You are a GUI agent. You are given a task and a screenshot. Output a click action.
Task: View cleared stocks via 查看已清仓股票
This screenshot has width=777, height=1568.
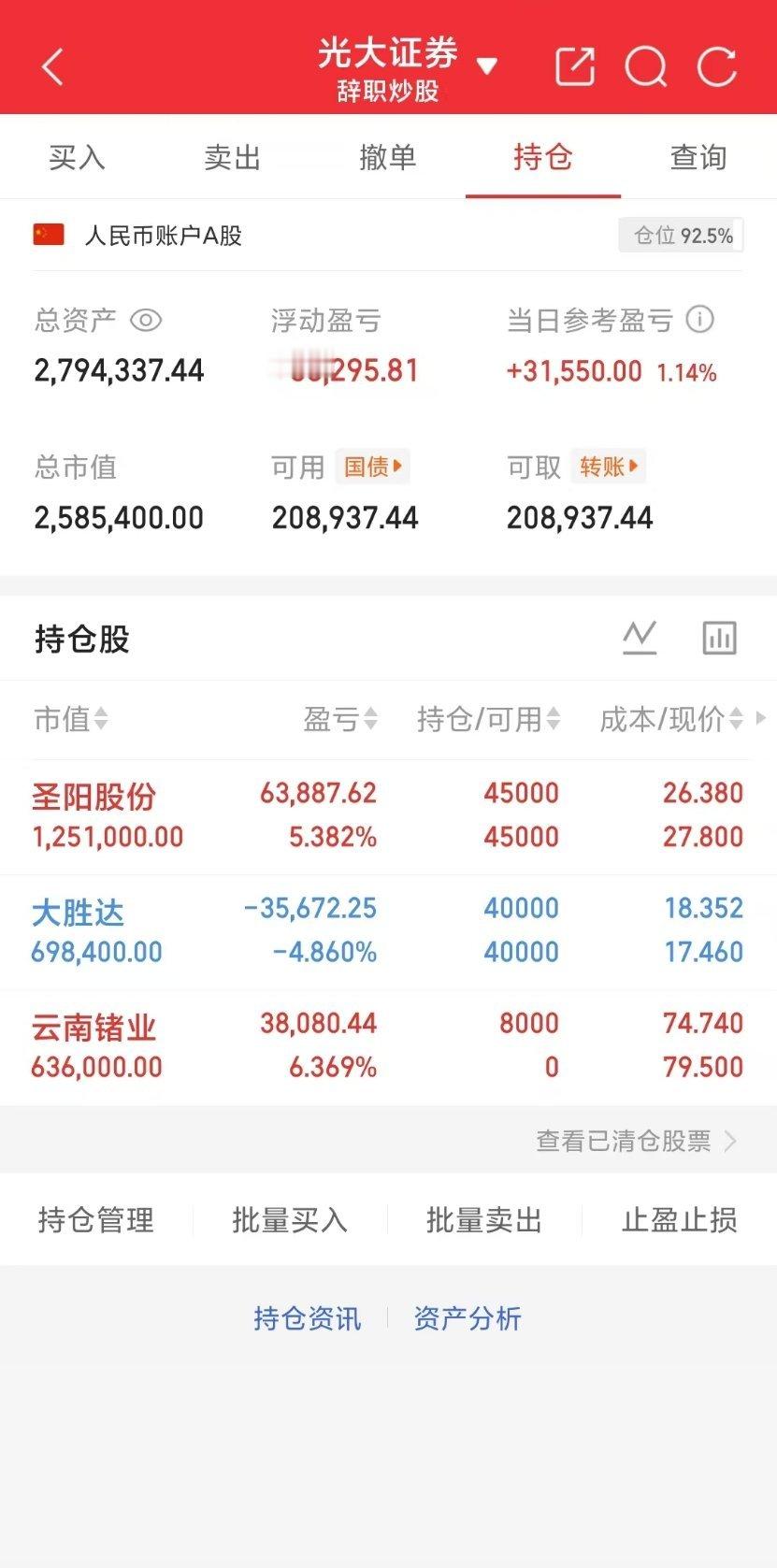tap(625, 1140)
